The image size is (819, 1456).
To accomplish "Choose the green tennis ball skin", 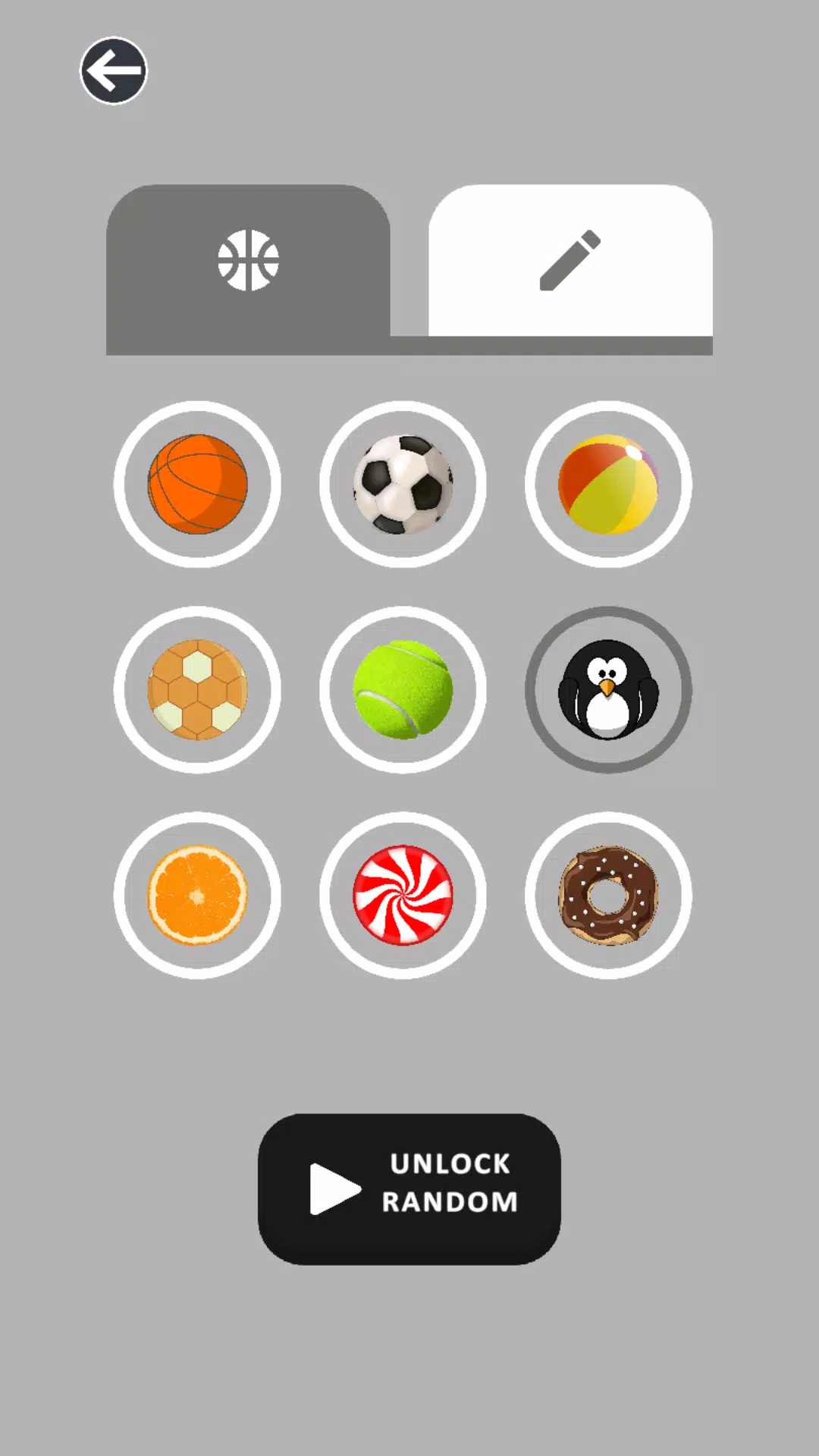I will [x=403, y=689].
